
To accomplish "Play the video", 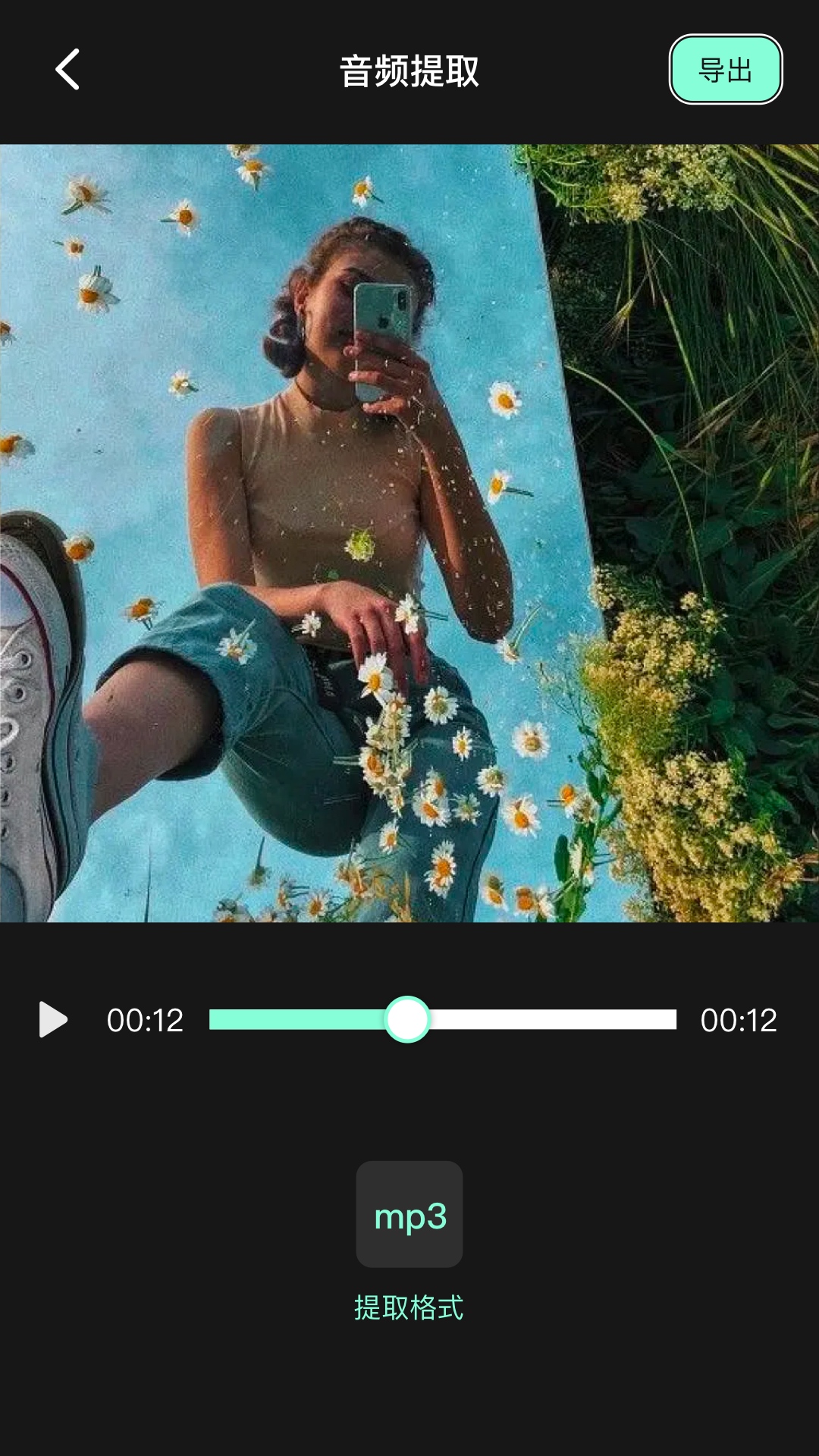I will coord(52,1019).
